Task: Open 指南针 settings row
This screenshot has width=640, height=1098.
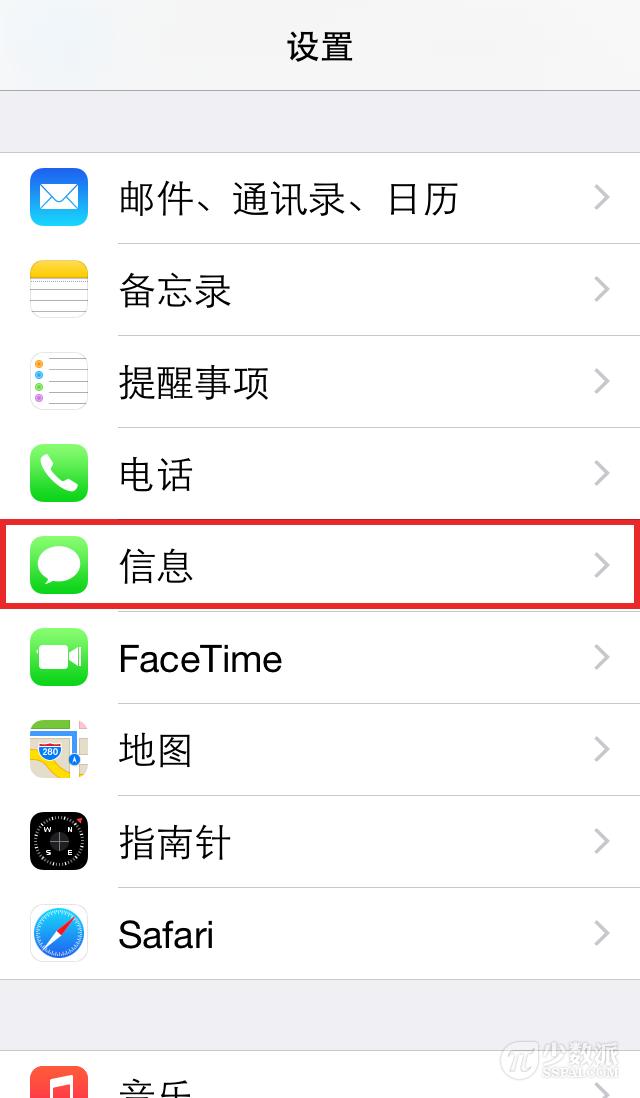Action: [320, 842]
